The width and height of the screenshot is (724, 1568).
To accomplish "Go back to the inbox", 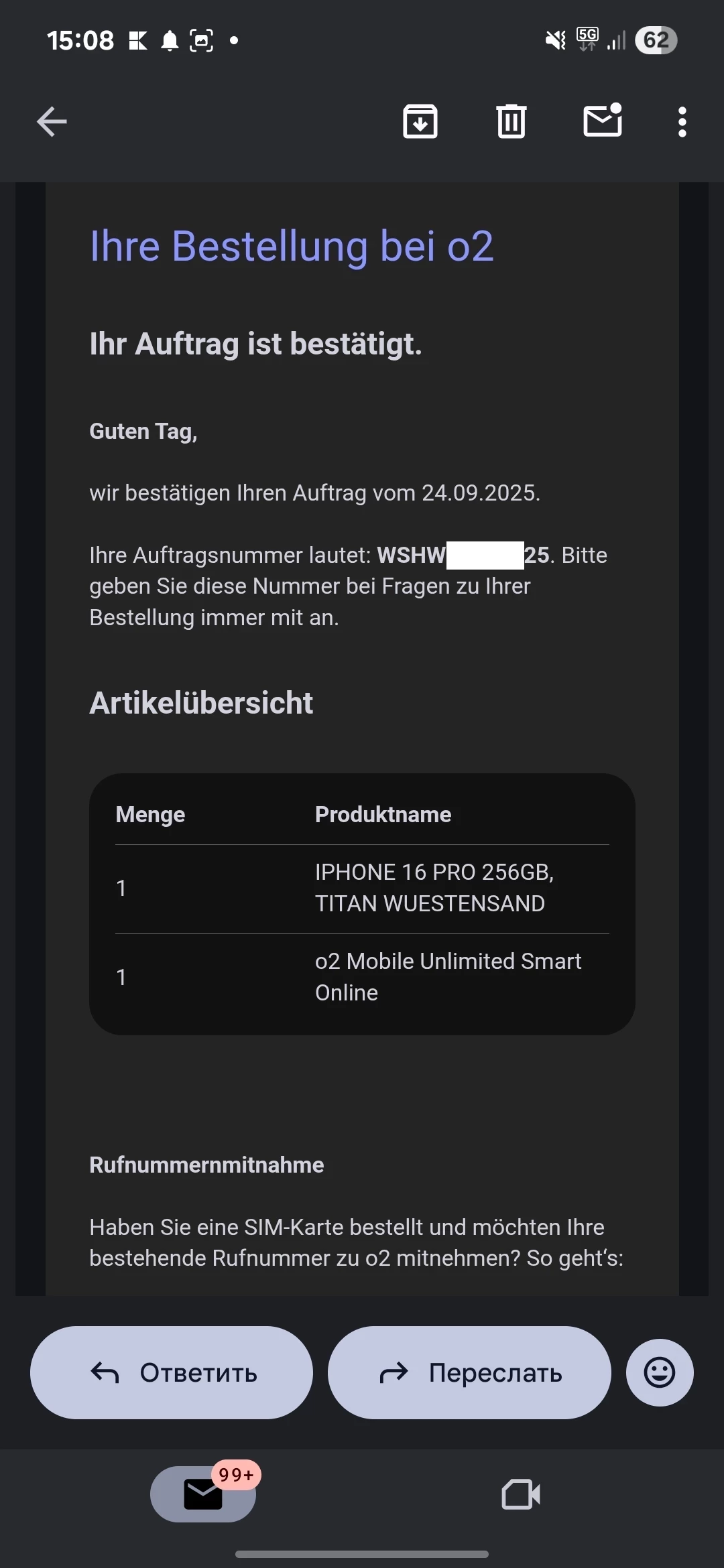I will pos(52,122).
